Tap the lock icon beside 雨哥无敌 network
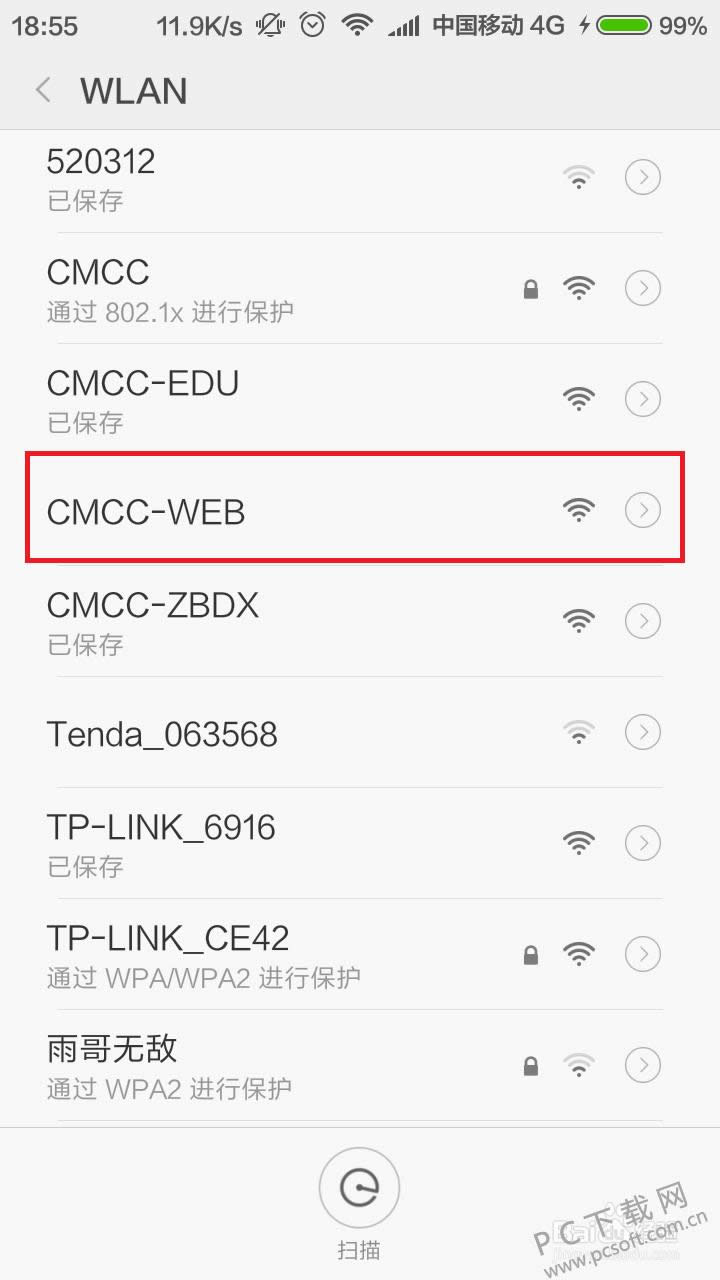The height and width of the screenshot is (1280, 720). (x=531, y=1065)
